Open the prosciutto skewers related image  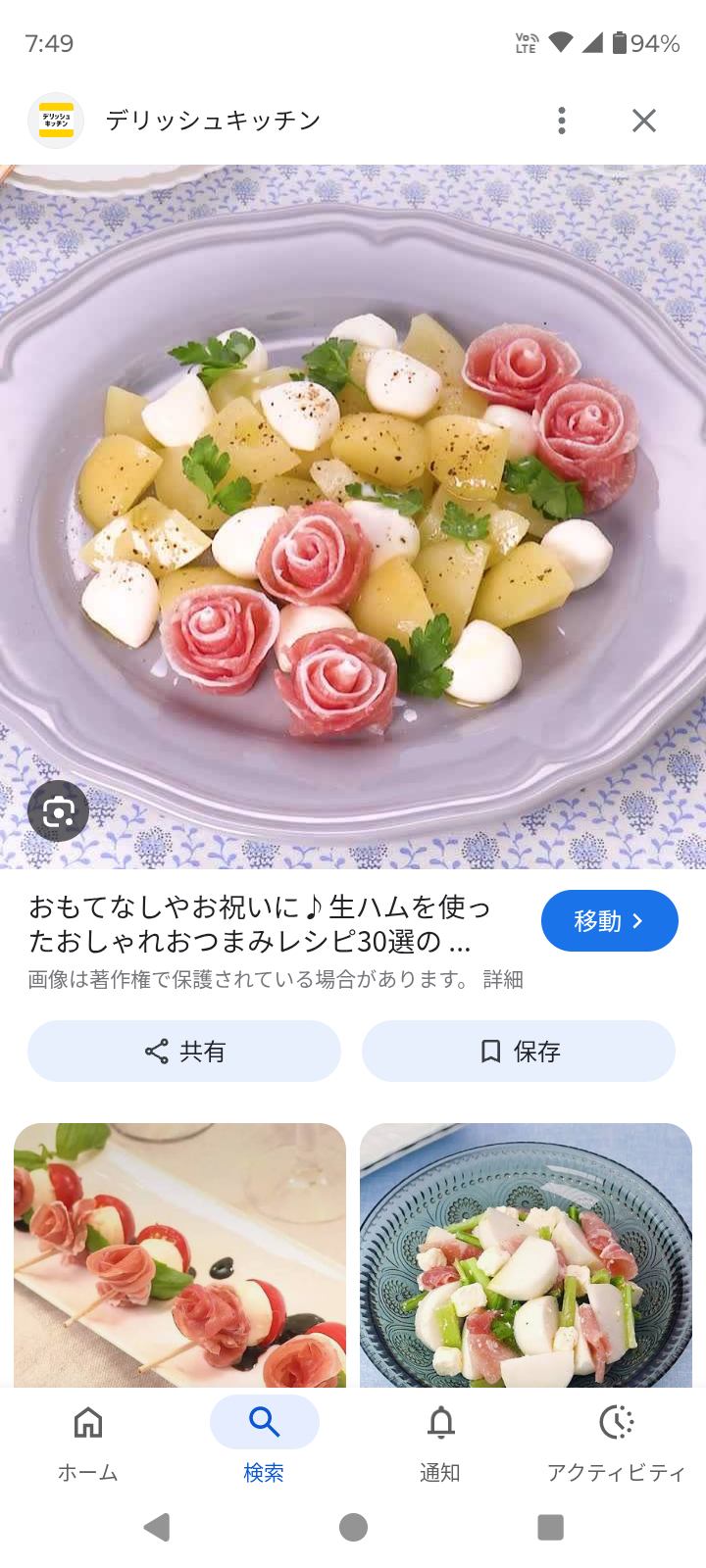pyautogui.click(x=180, y=1254)
